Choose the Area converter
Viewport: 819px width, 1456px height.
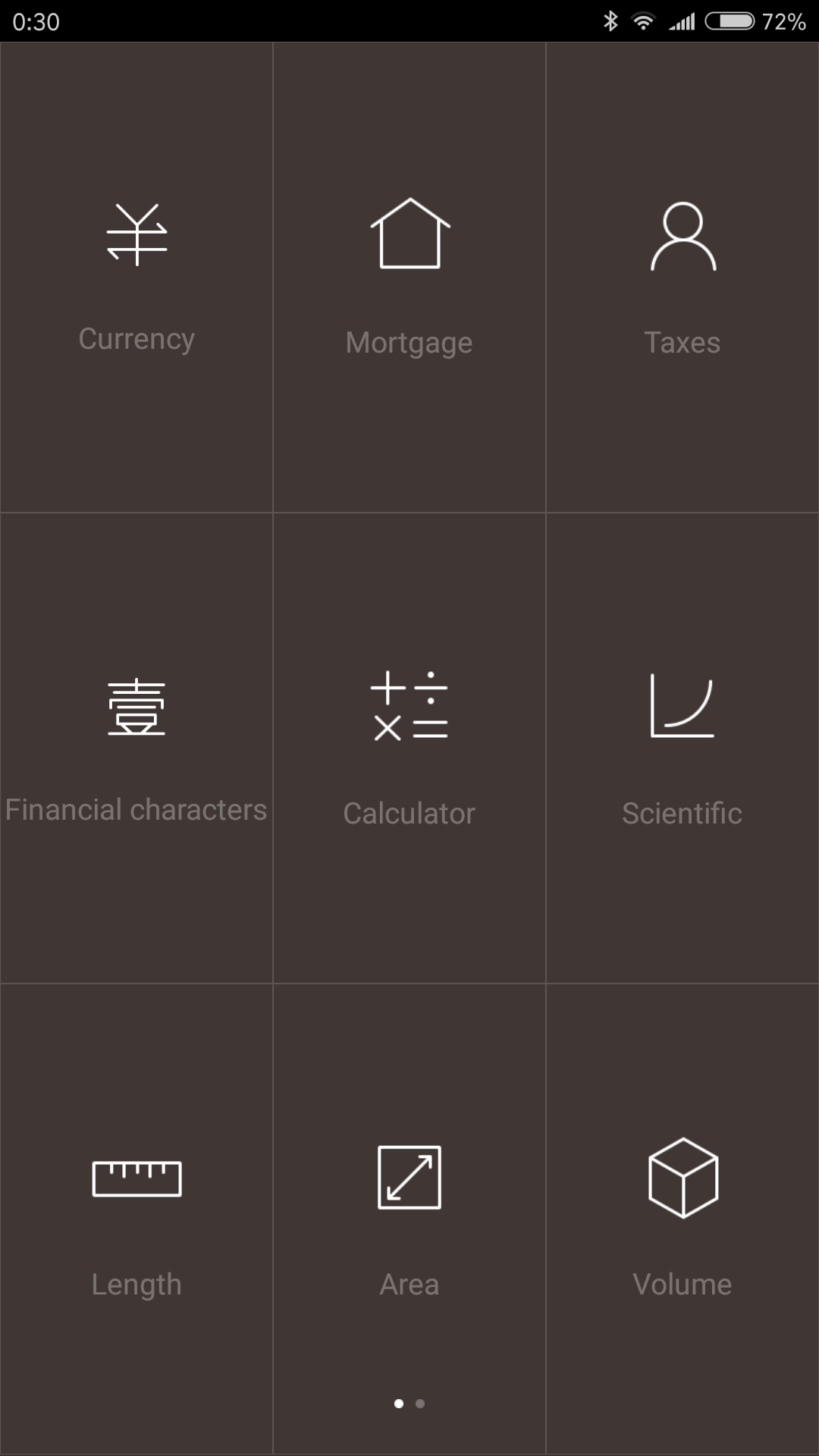pyautogui.click(x=409, y=1219)
